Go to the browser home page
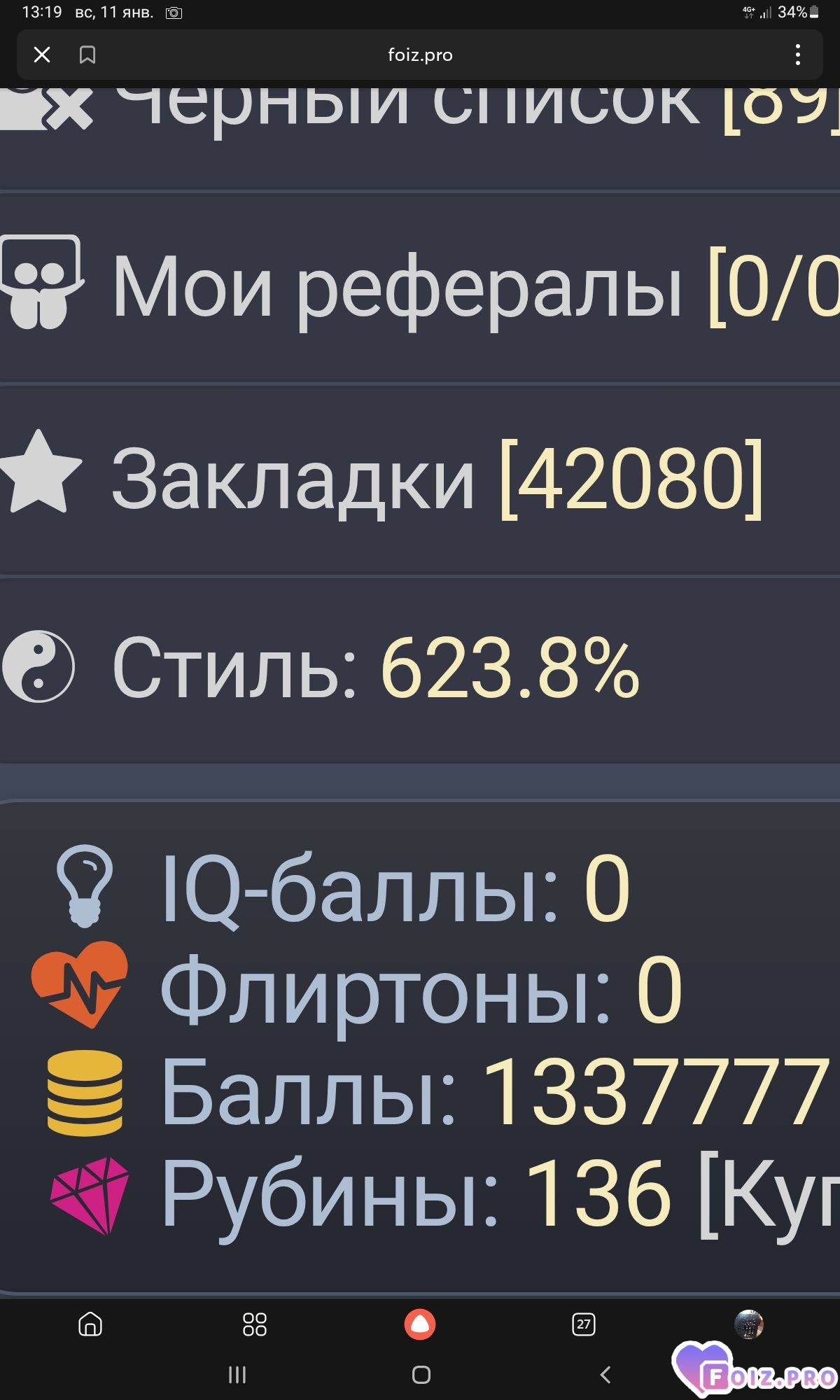Image resolution: width=840 pixels, height=1400 pixels. coord(90,1324)
